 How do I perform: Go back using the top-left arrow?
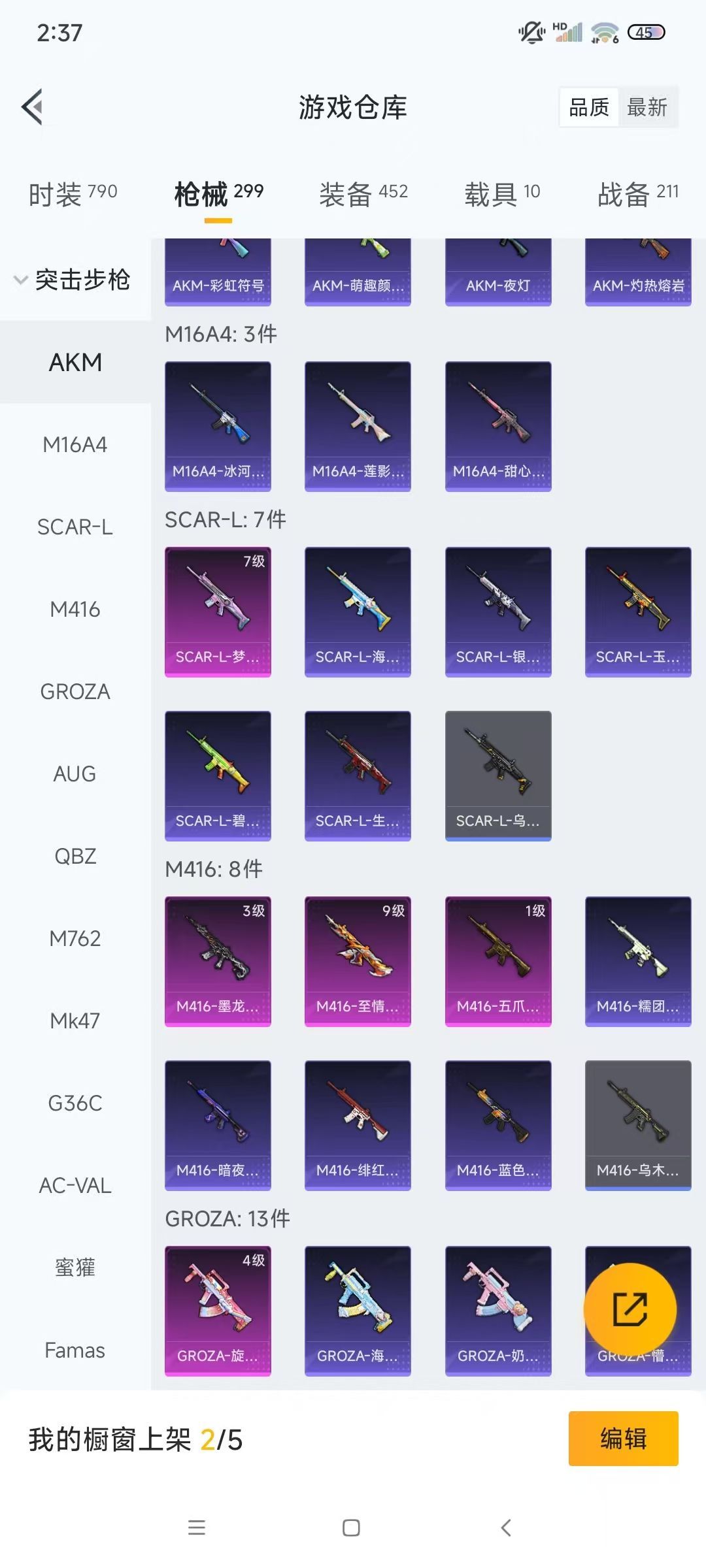coord(33,106)
